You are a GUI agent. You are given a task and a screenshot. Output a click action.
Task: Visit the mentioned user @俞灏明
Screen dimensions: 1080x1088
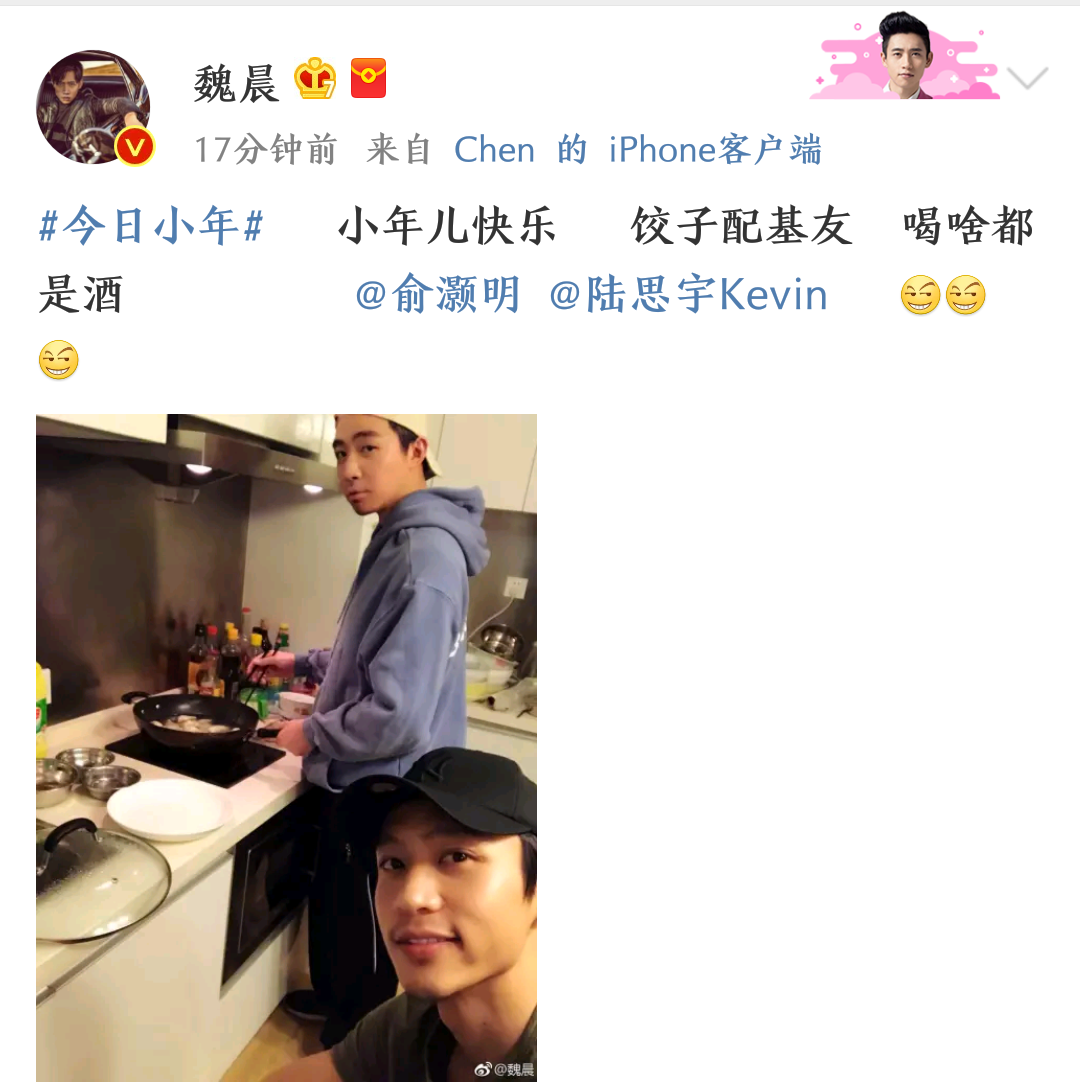click(438, 295)
